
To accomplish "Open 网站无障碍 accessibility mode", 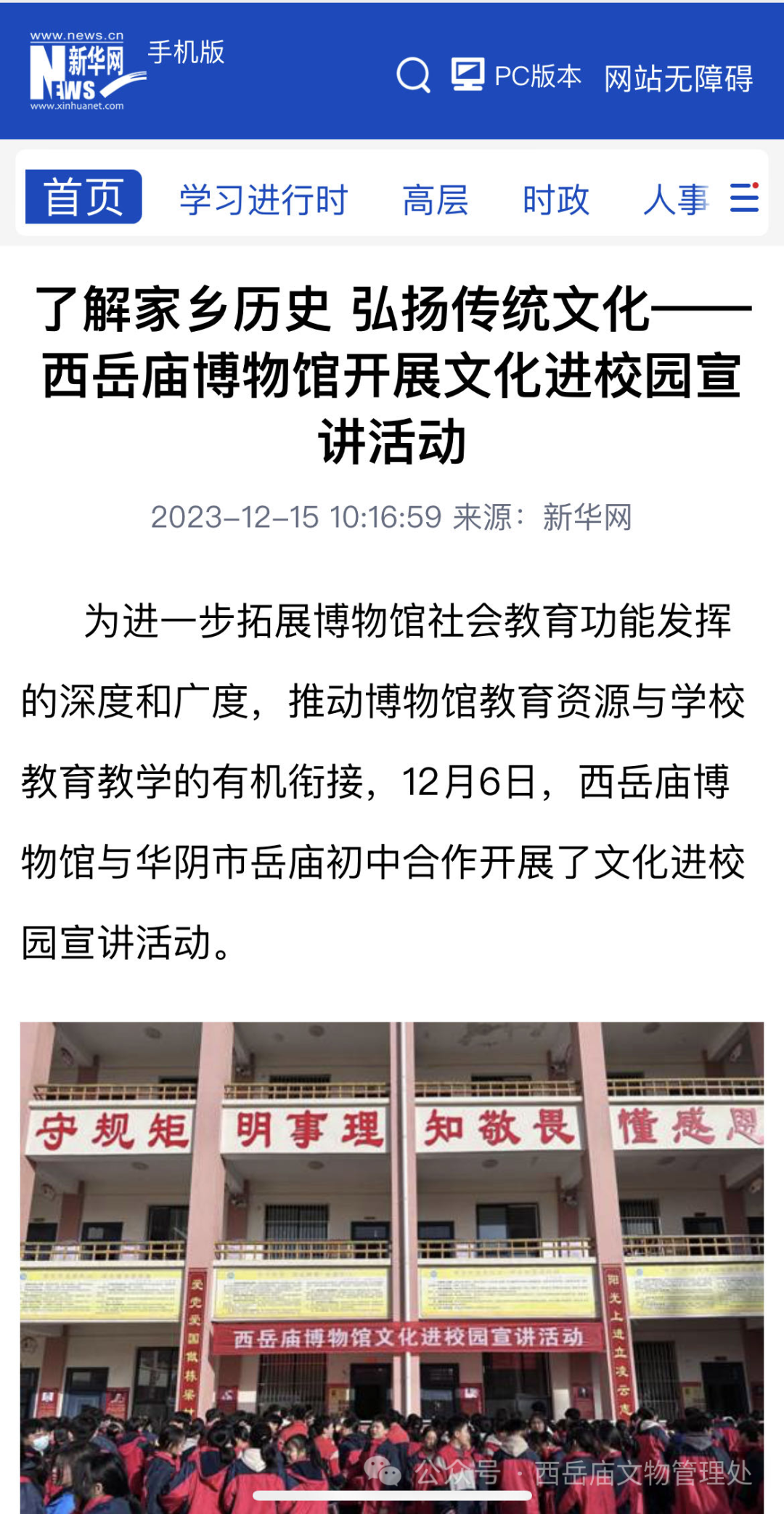I will pos(679,78).
